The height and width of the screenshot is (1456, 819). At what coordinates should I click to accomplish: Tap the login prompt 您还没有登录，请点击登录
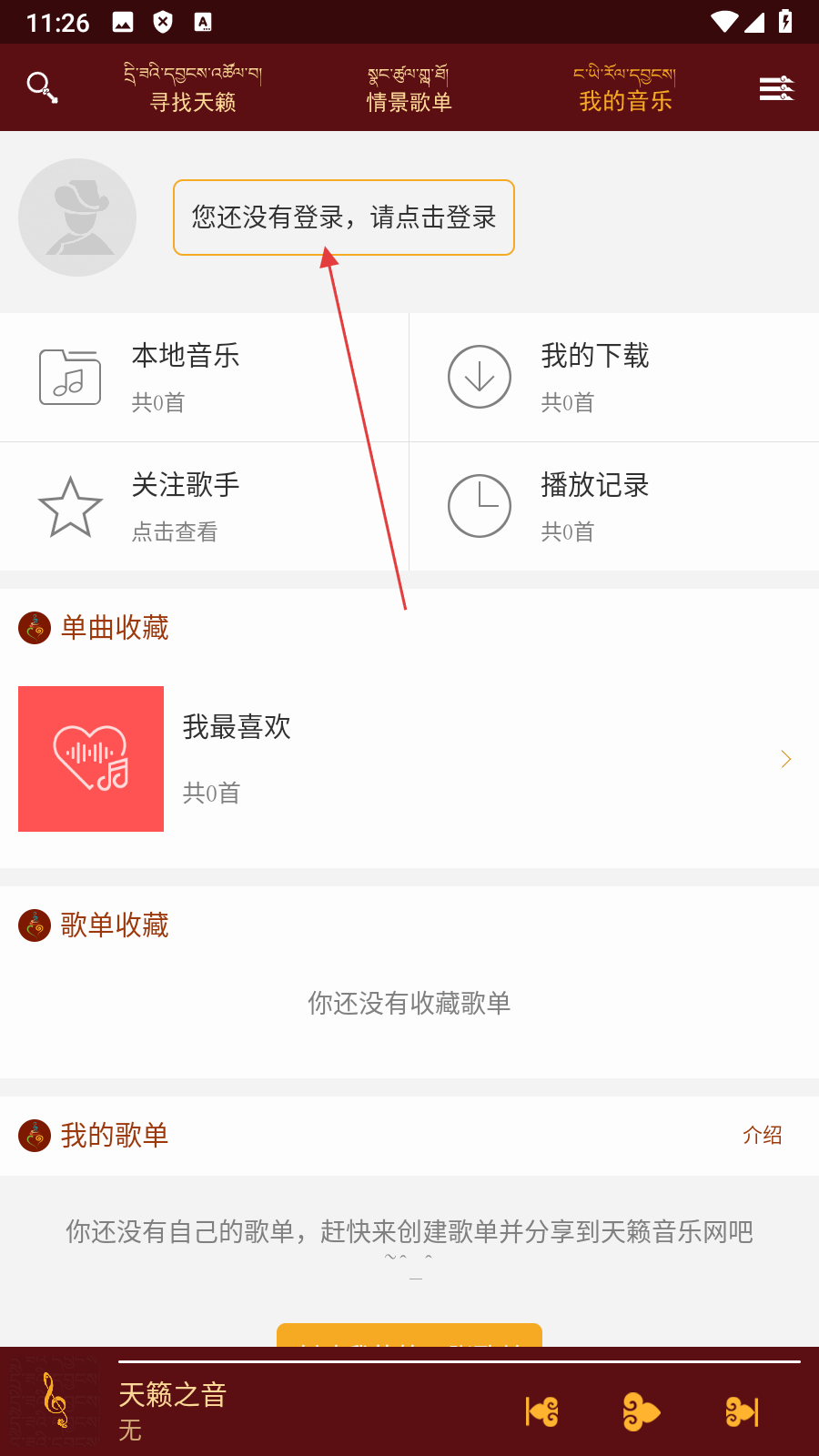(x=343, y=217)
